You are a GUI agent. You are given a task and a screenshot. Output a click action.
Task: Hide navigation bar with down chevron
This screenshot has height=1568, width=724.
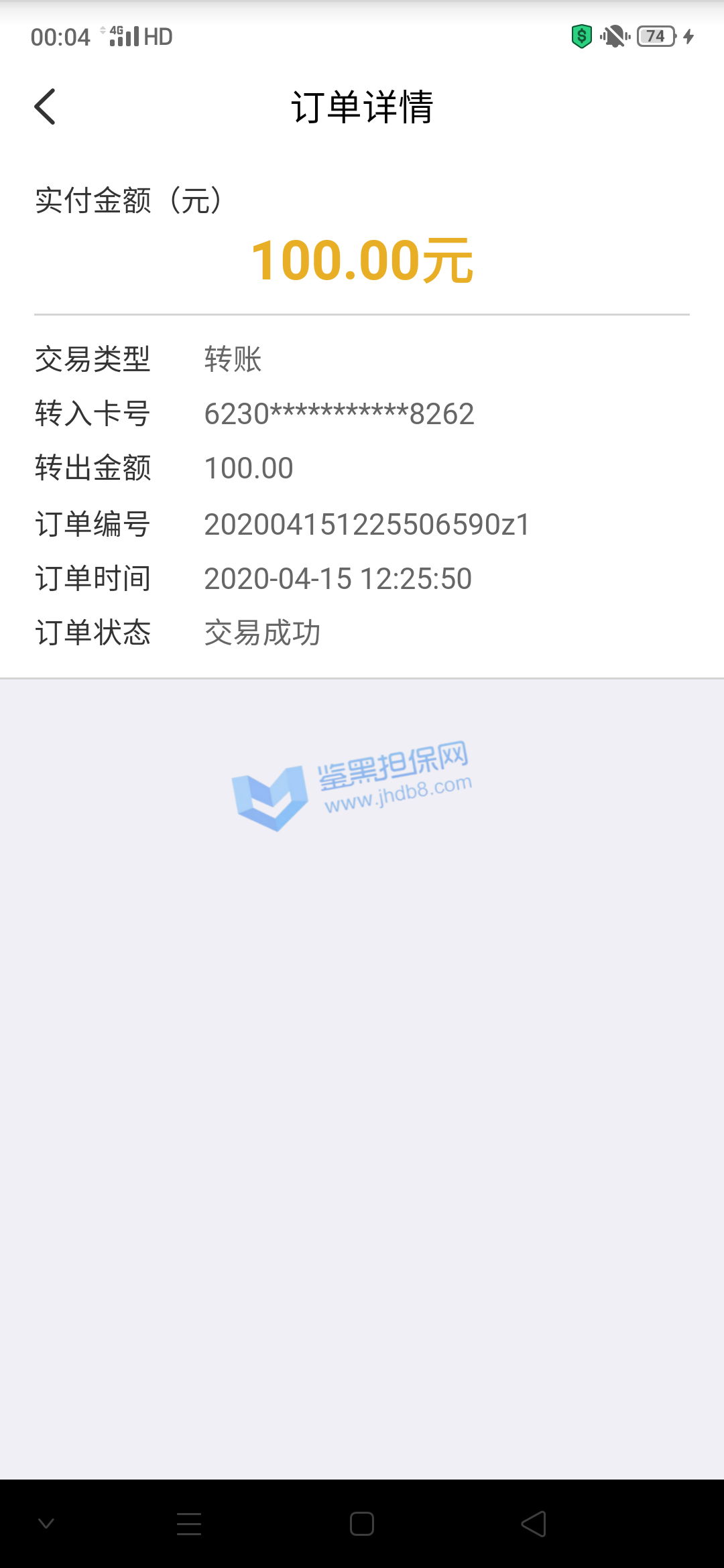pyautogui.click(x=46, y=1524)
